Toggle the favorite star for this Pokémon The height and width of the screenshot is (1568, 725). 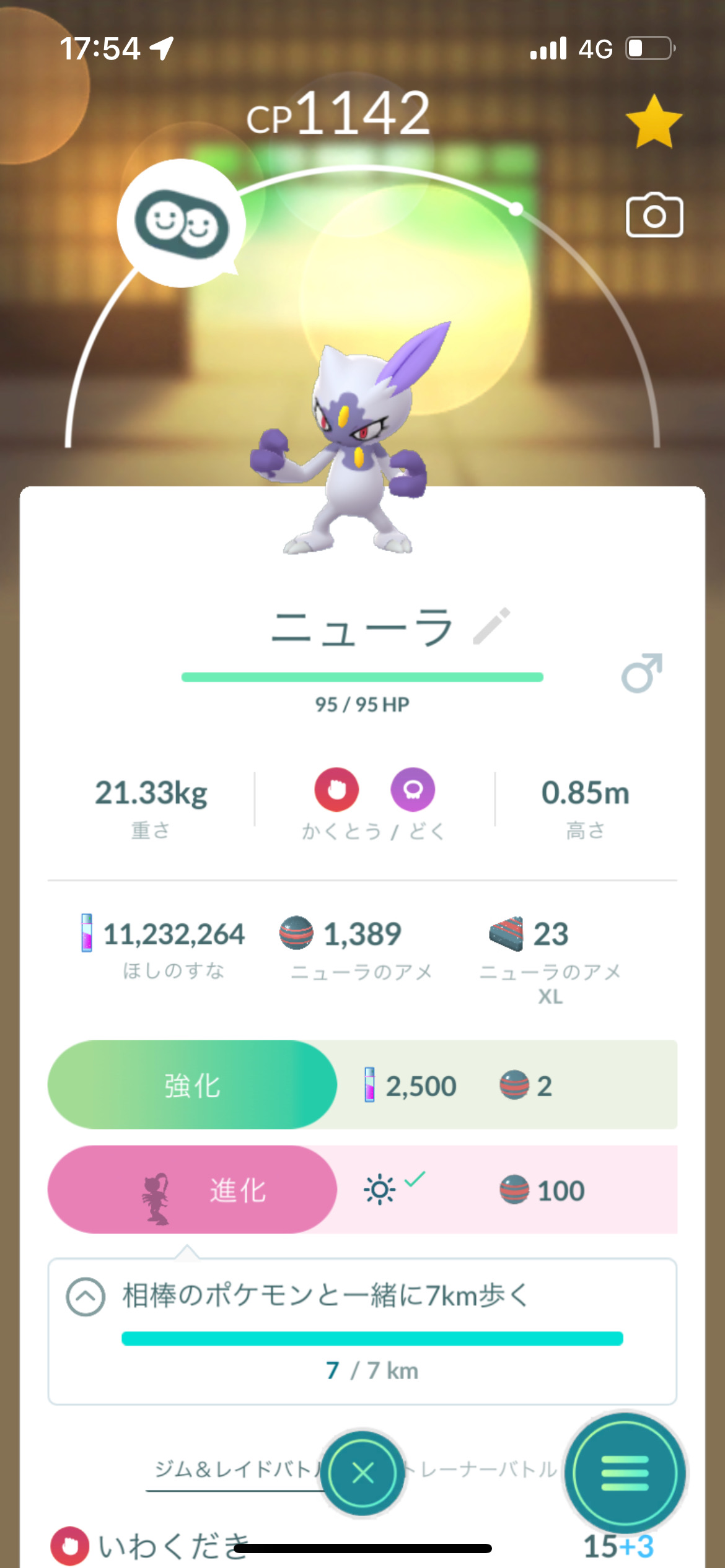tap(654, 122)
